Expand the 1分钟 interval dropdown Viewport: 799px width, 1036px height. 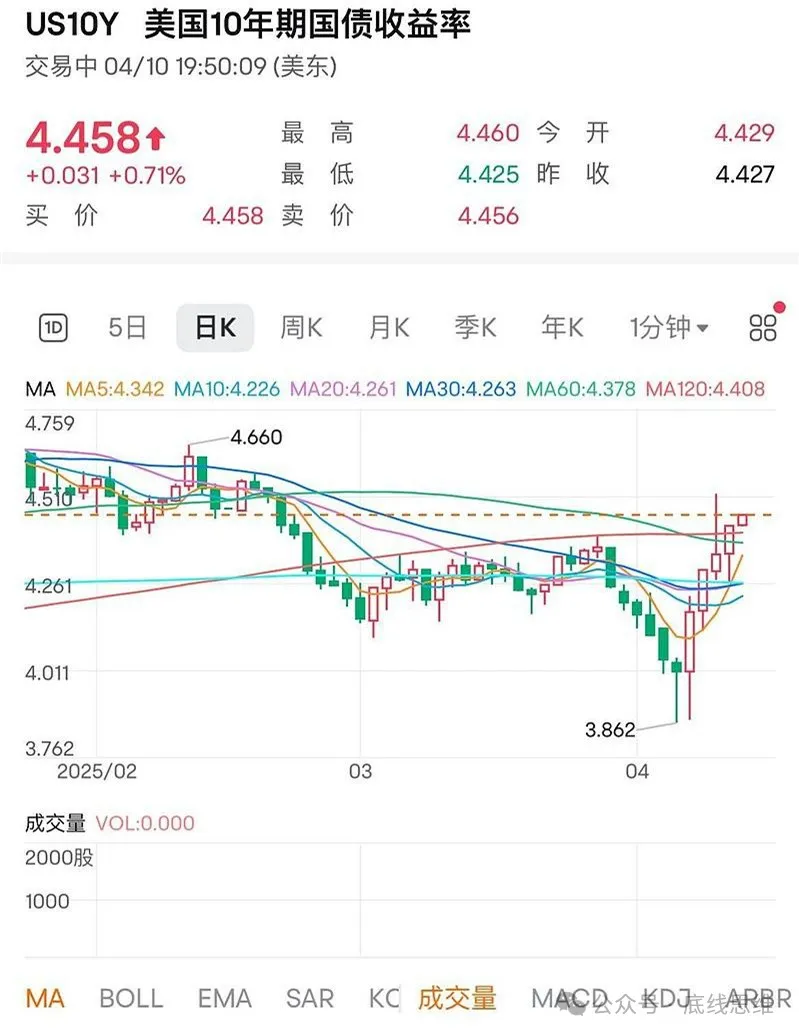(x=668, y=328)
